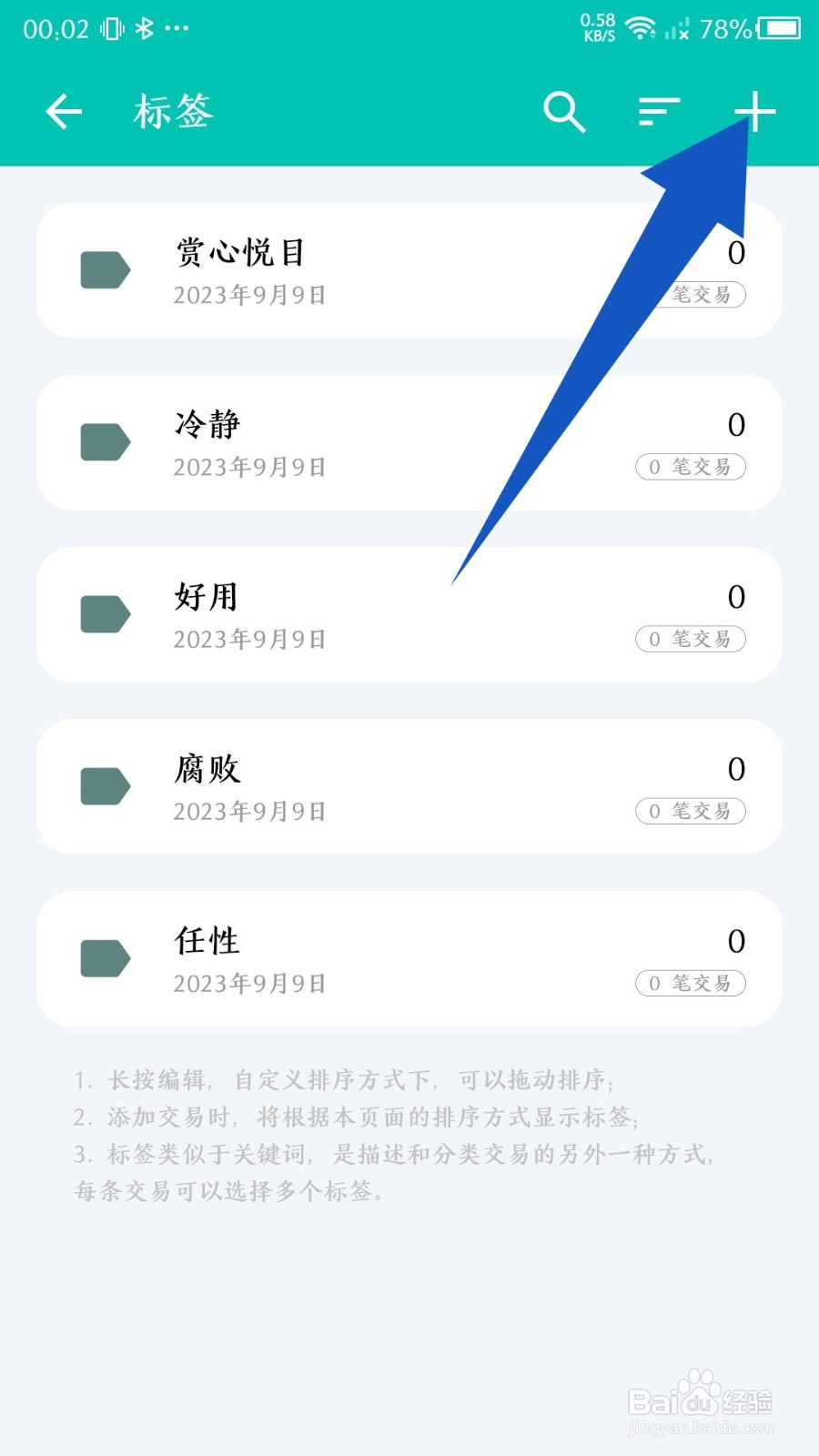Select the tag icon beside 冷静
This screenshot has width=819, height=1456.
point(104,442)
